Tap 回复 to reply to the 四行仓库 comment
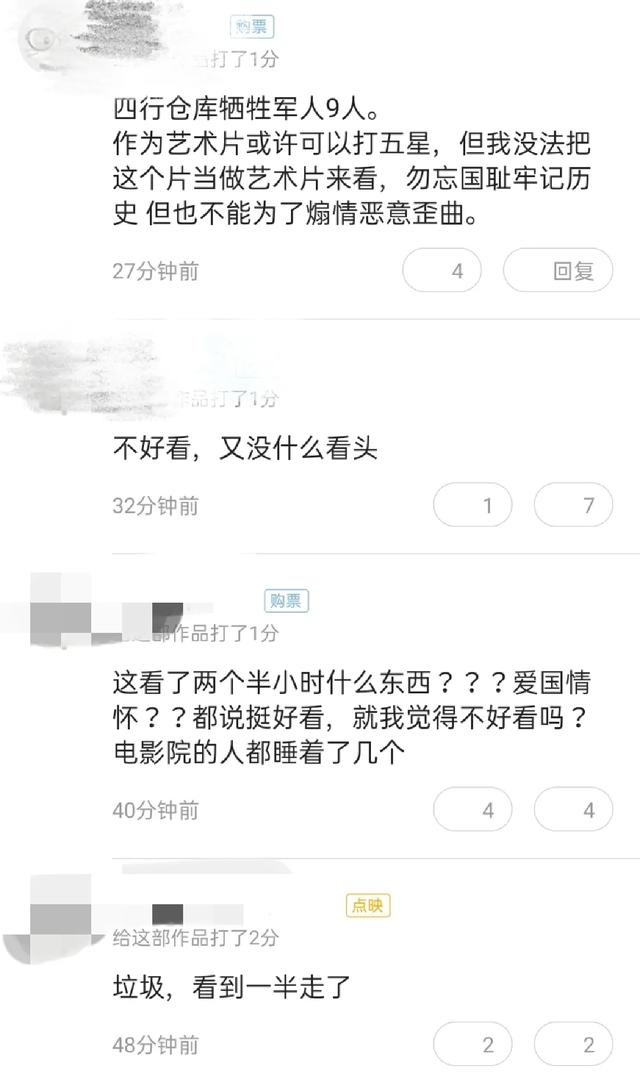 557,270
